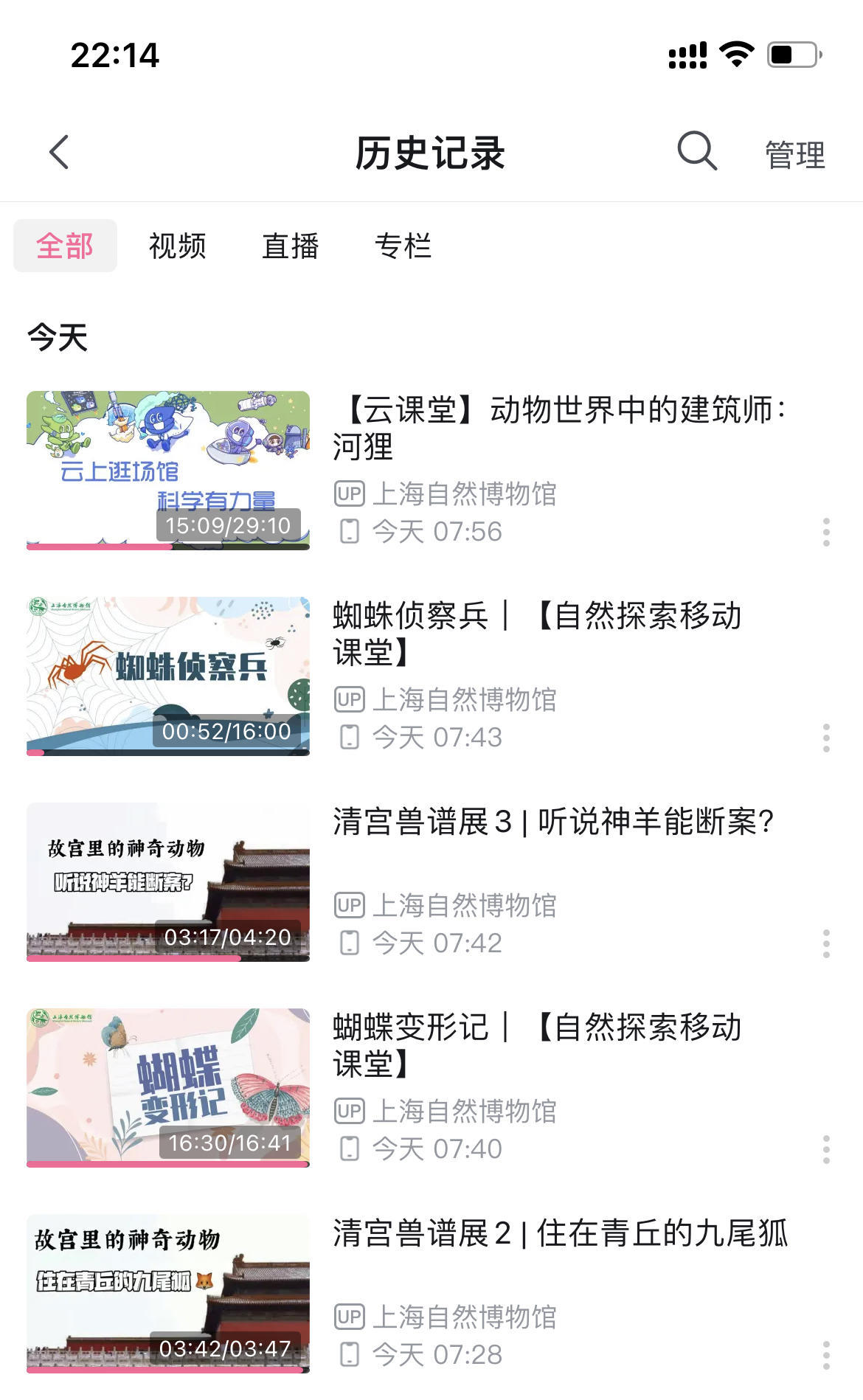Select the 直播 filter

[x=291, y=246]
